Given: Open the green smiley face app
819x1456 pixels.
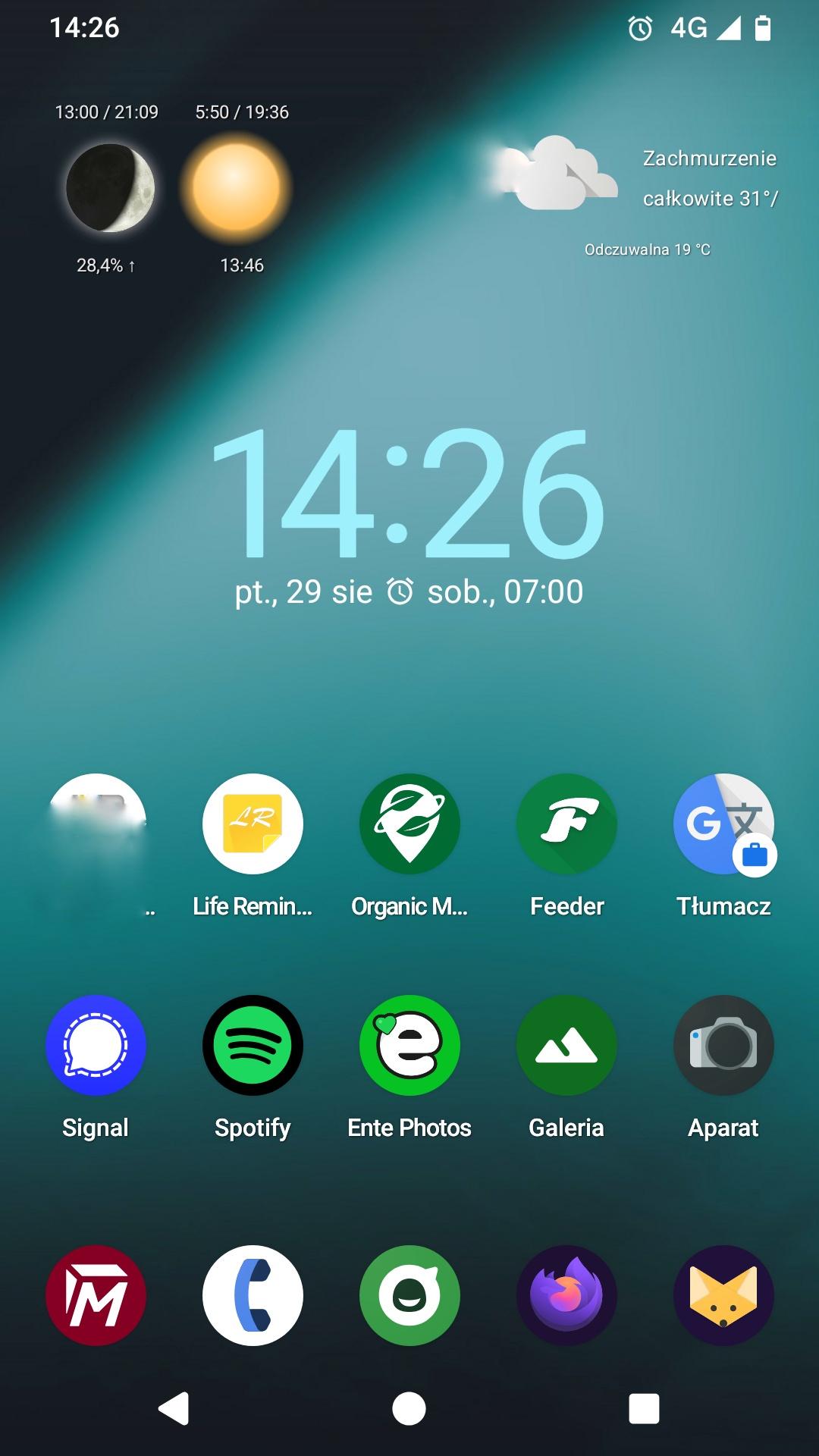Looking at the screenshot, I should 409,1295.
